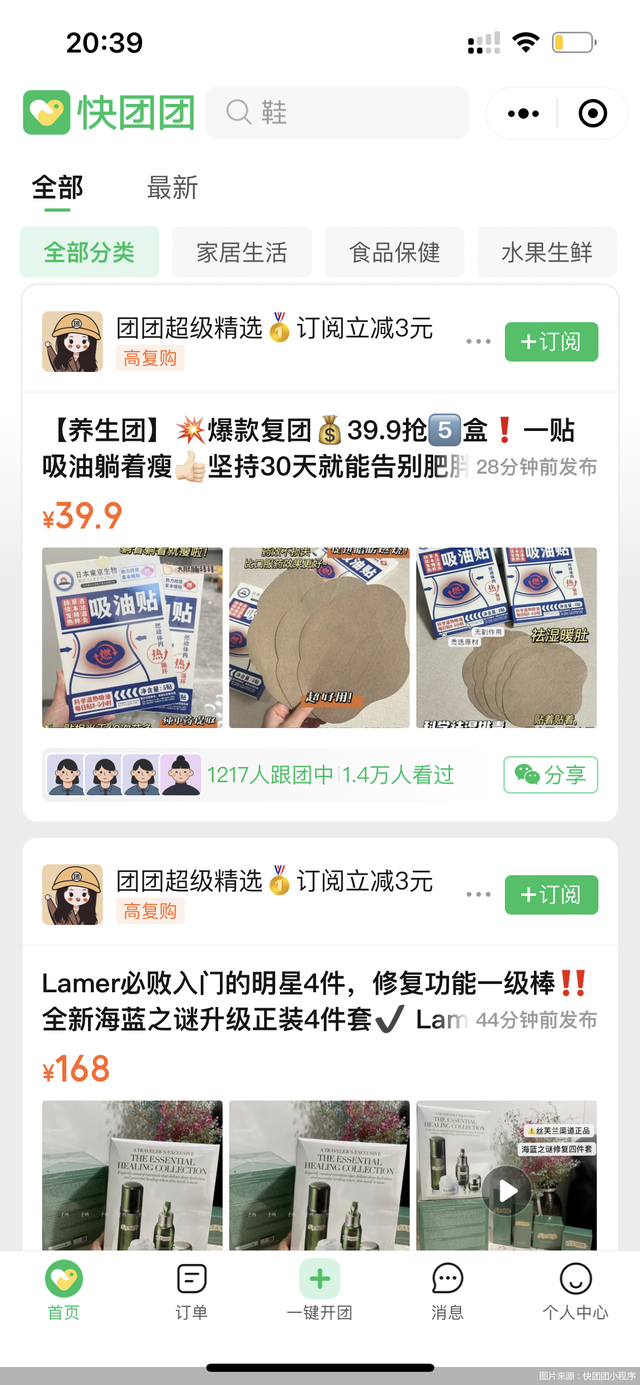Go to the 订单 tab
640x1385 pixels.
coord(191,1291)
